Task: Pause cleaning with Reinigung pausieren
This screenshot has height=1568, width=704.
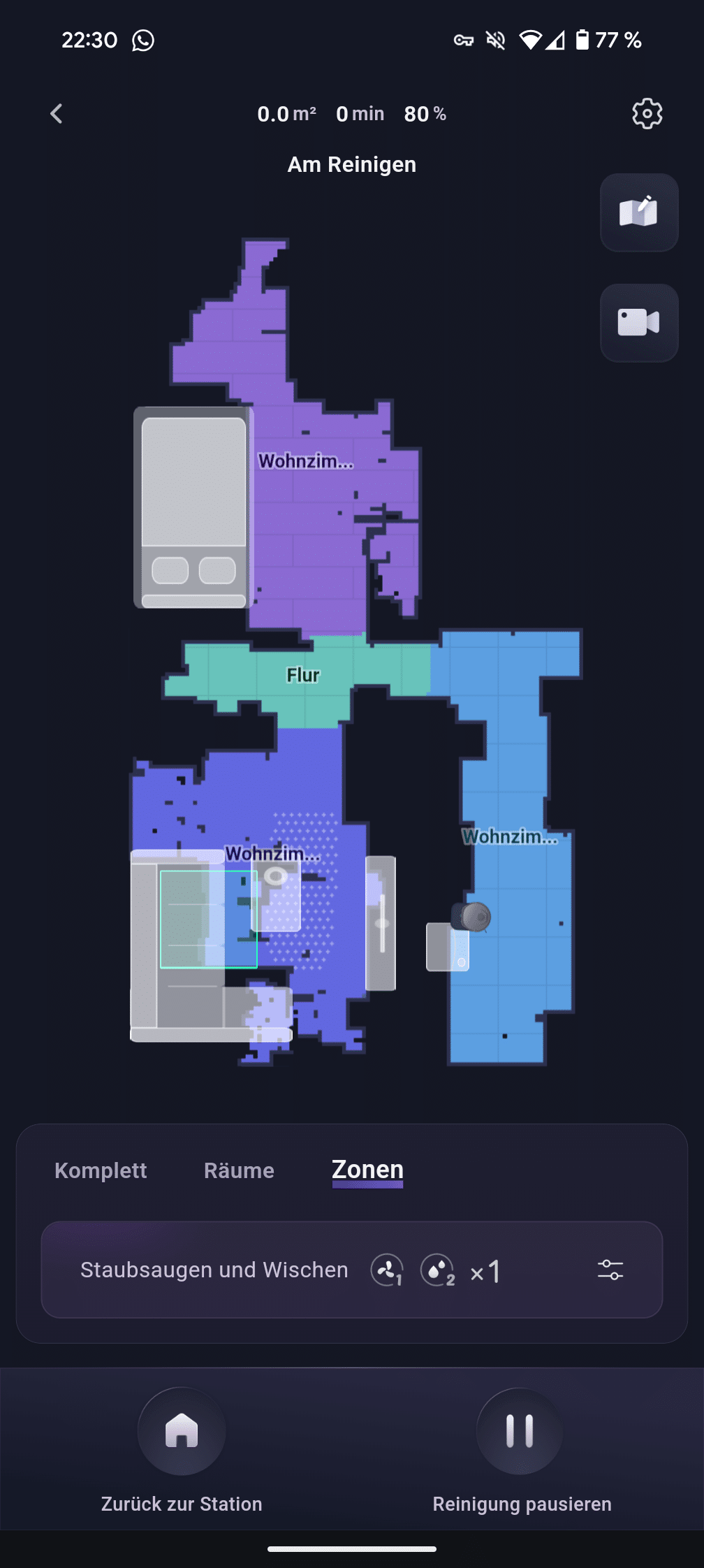Action: click(x=520, y=1431)
